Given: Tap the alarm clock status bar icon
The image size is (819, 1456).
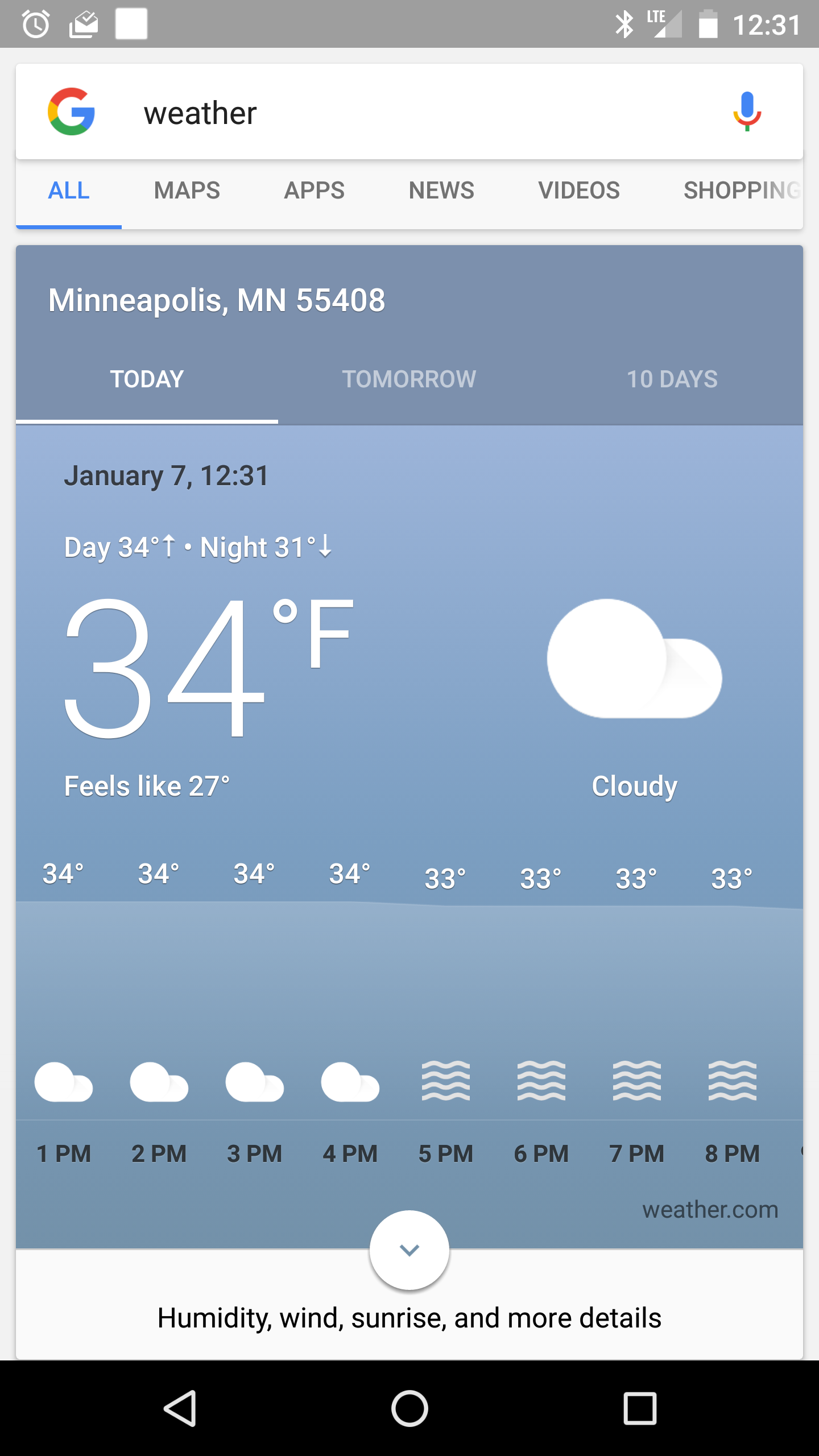Looking at the screenshot, I should (x=35, y=24).
